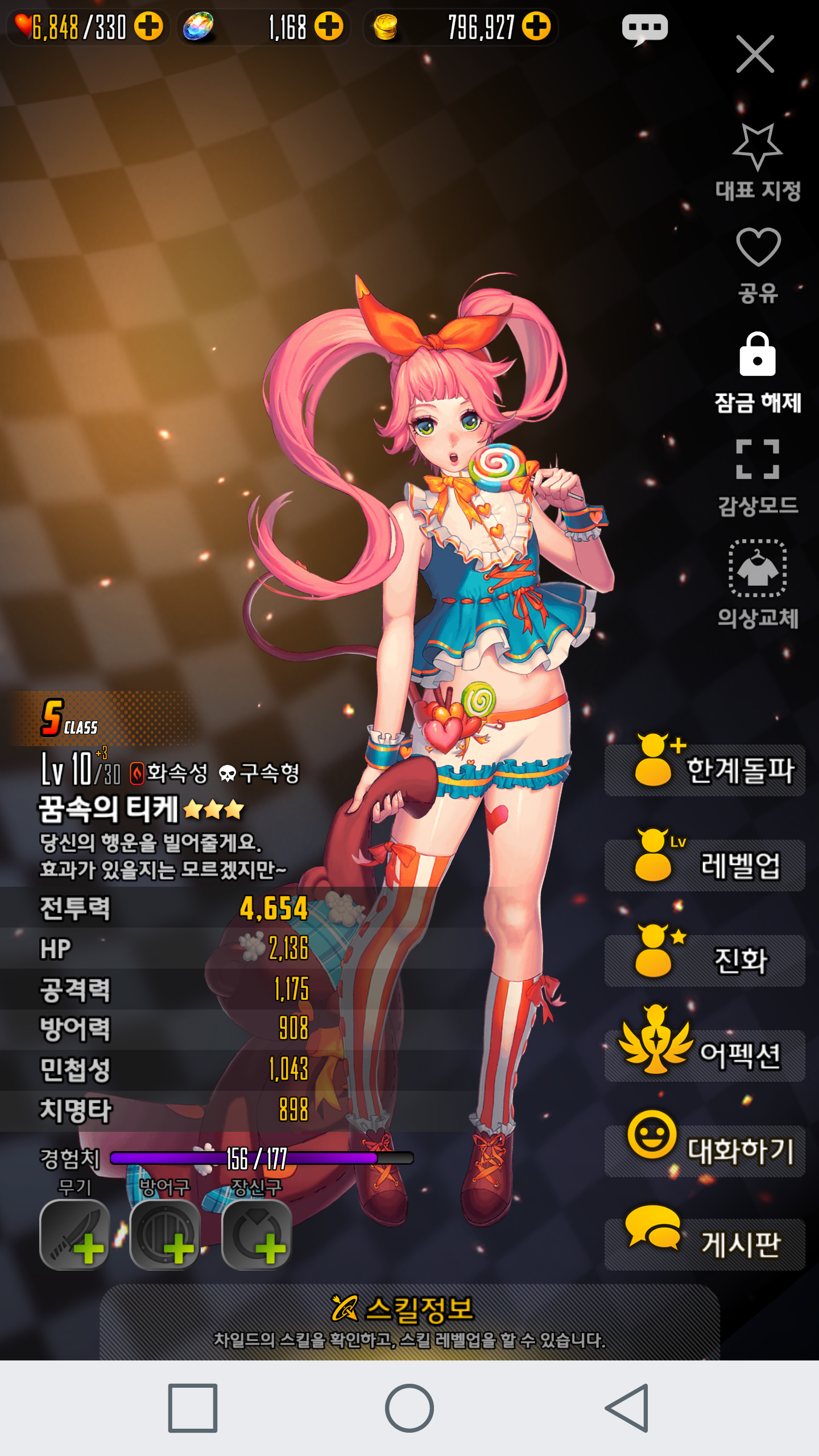Enter viewing mode (감상모드)

758,478
